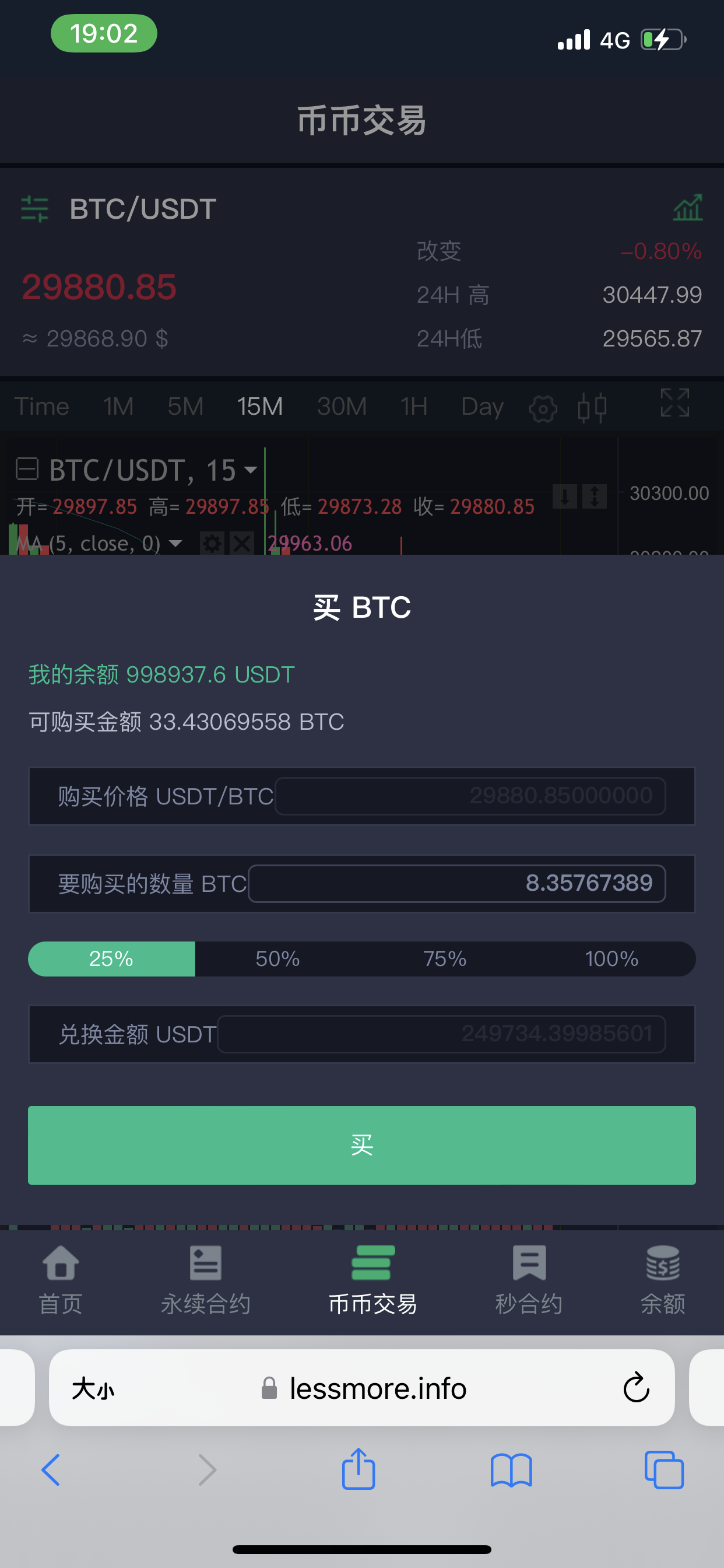
Task: Open the 大小 page settings menu
Action: (x=93, y=1389)
